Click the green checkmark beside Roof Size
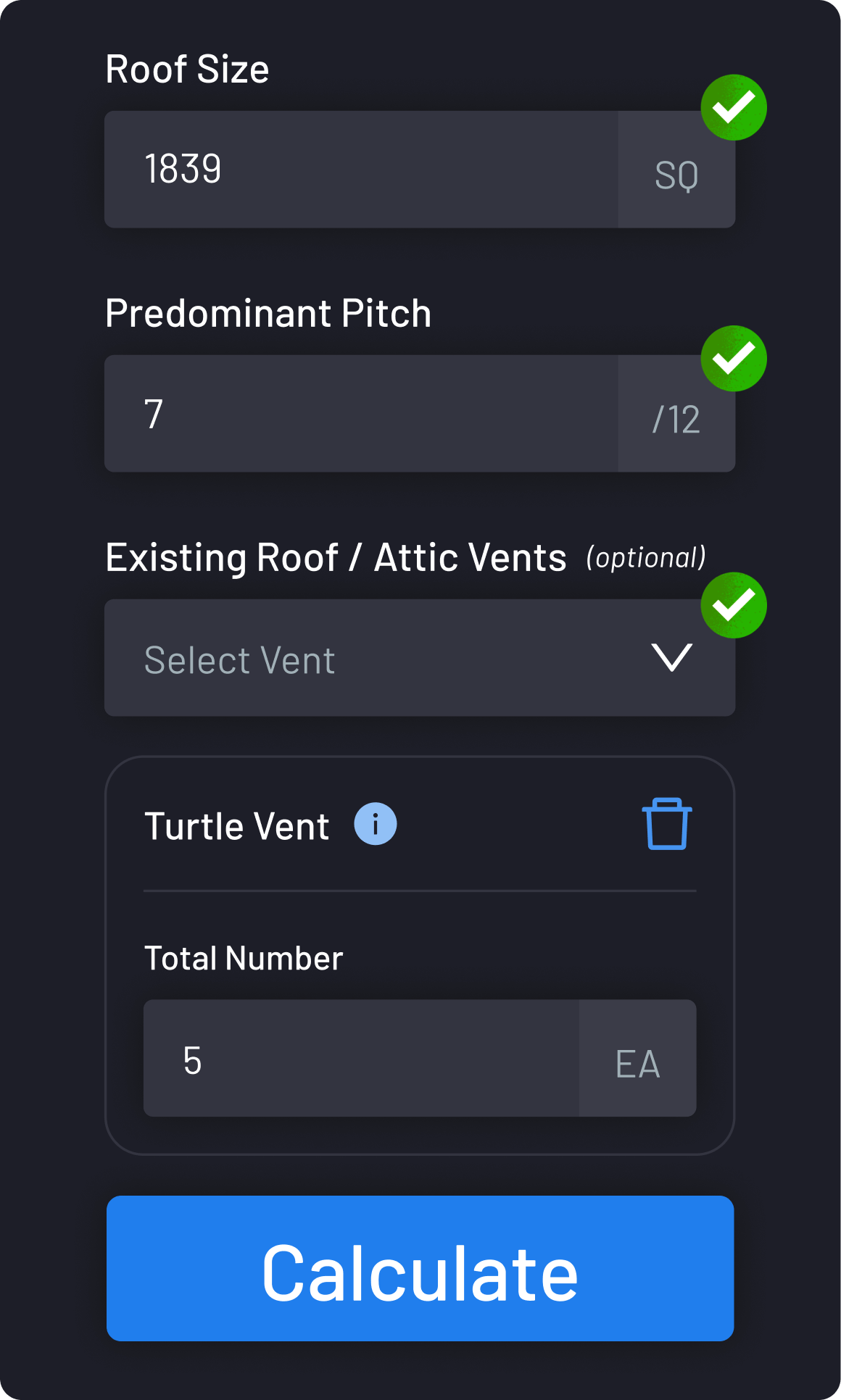This screenshot has width=841, height=1400. point(734,107)
